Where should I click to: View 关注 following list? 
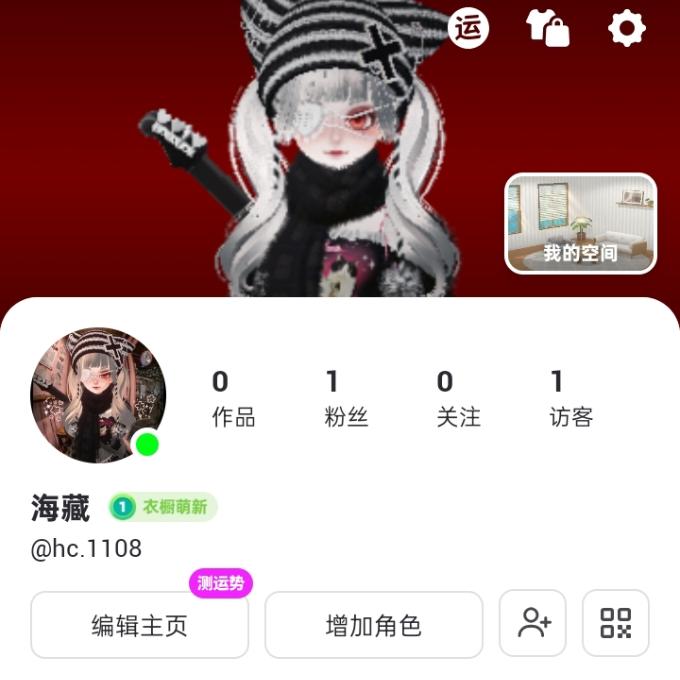tap(458, 398)
